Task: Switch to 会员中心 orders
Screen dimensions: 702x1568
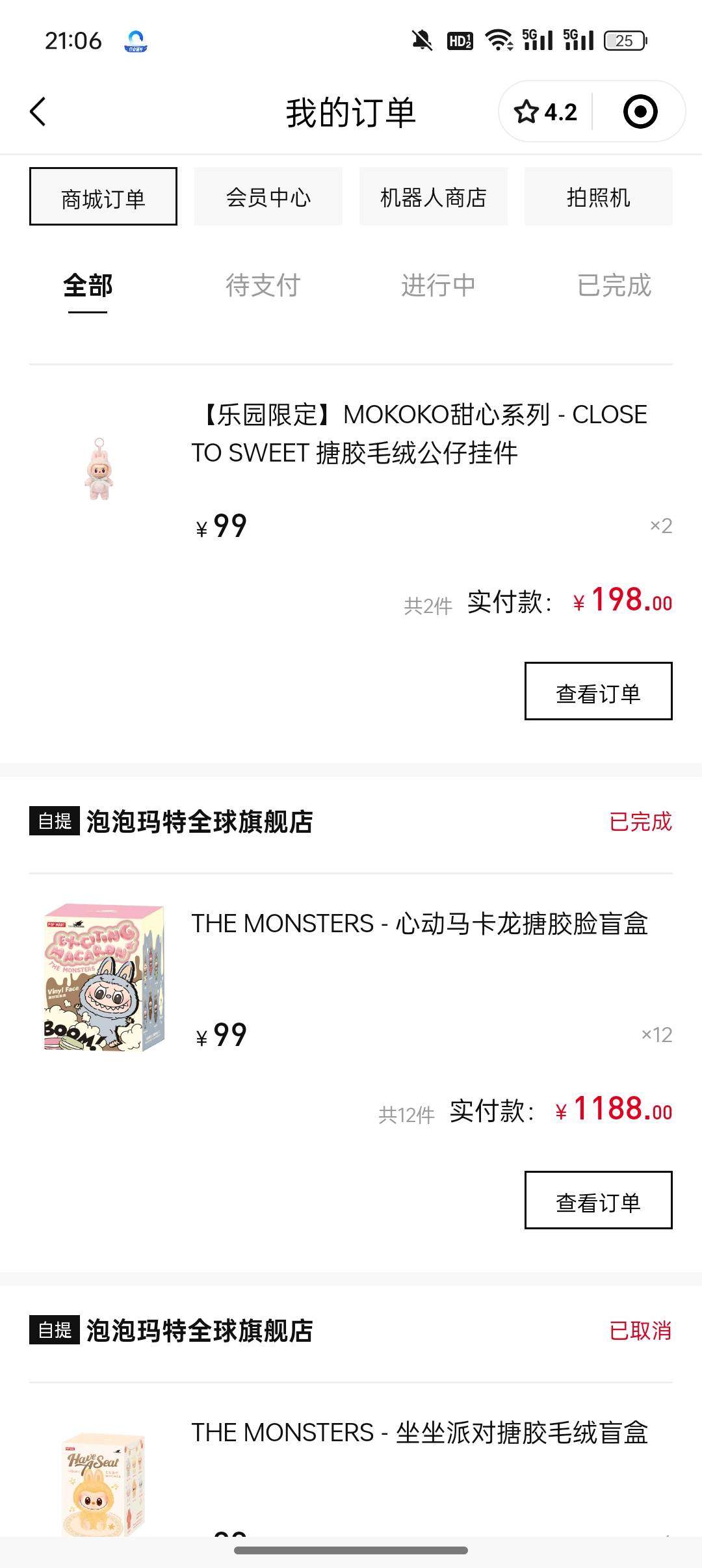Action: (268, 197)
